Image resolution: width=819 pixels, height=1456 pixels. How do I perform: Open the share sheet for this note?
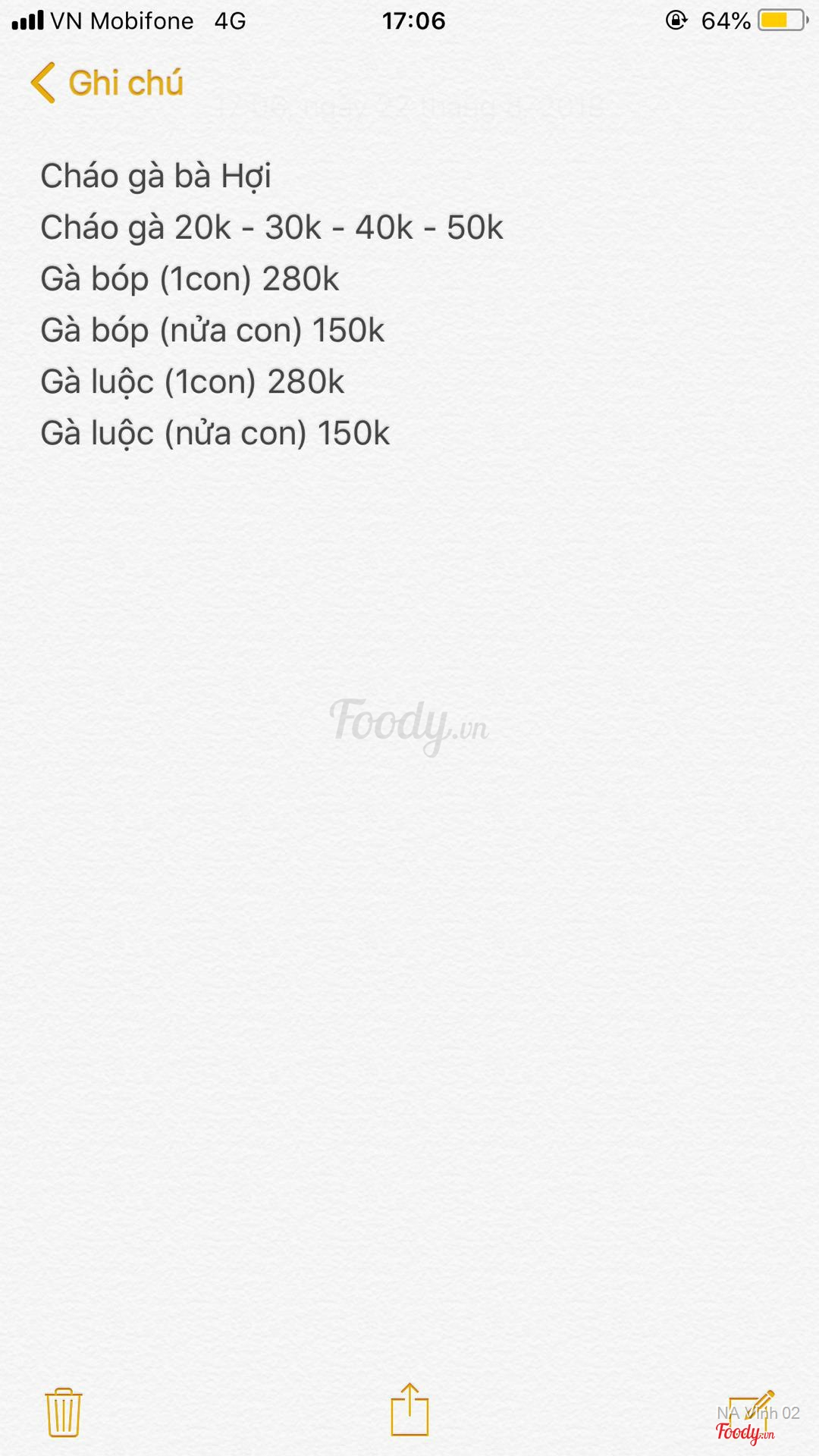[x=409, y=1410]
